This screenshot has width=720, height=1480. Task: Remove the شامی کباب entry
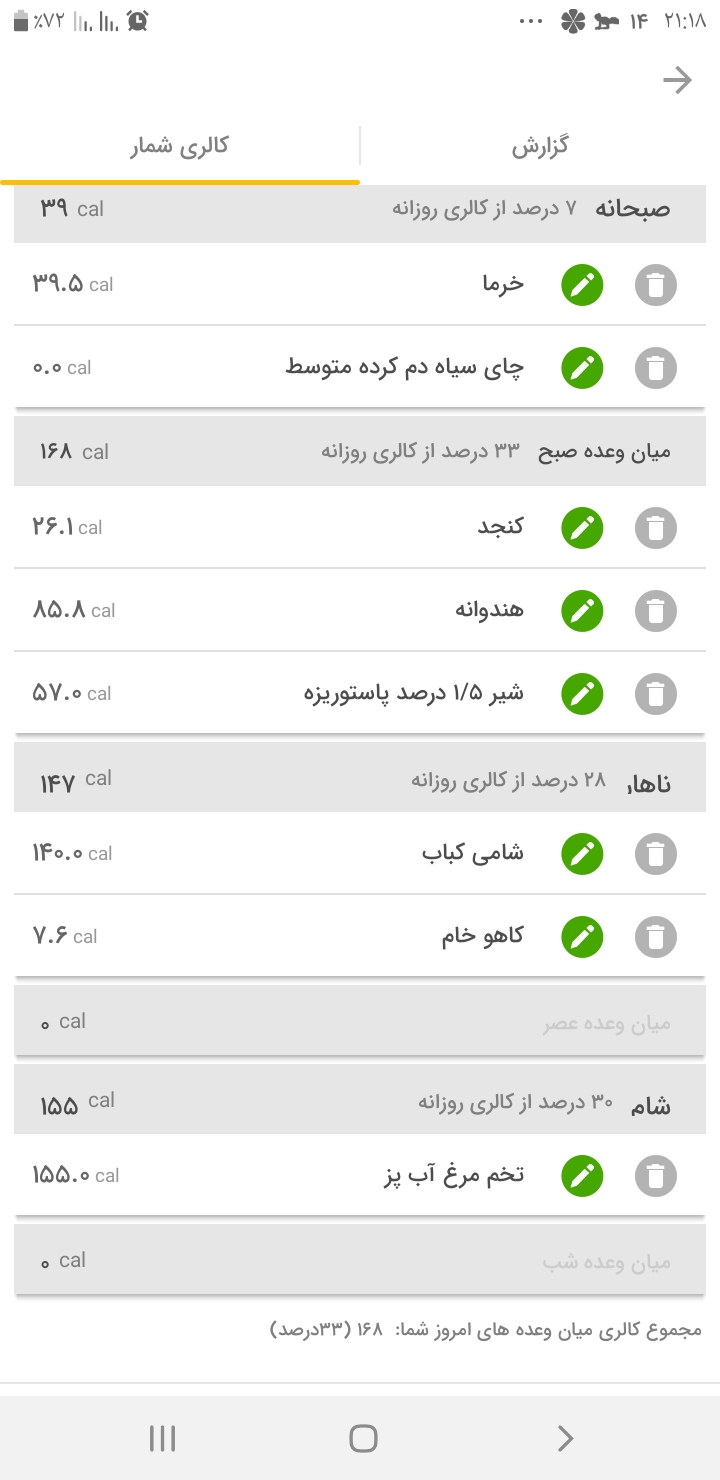pyautogui.click(x=656, y=854)
